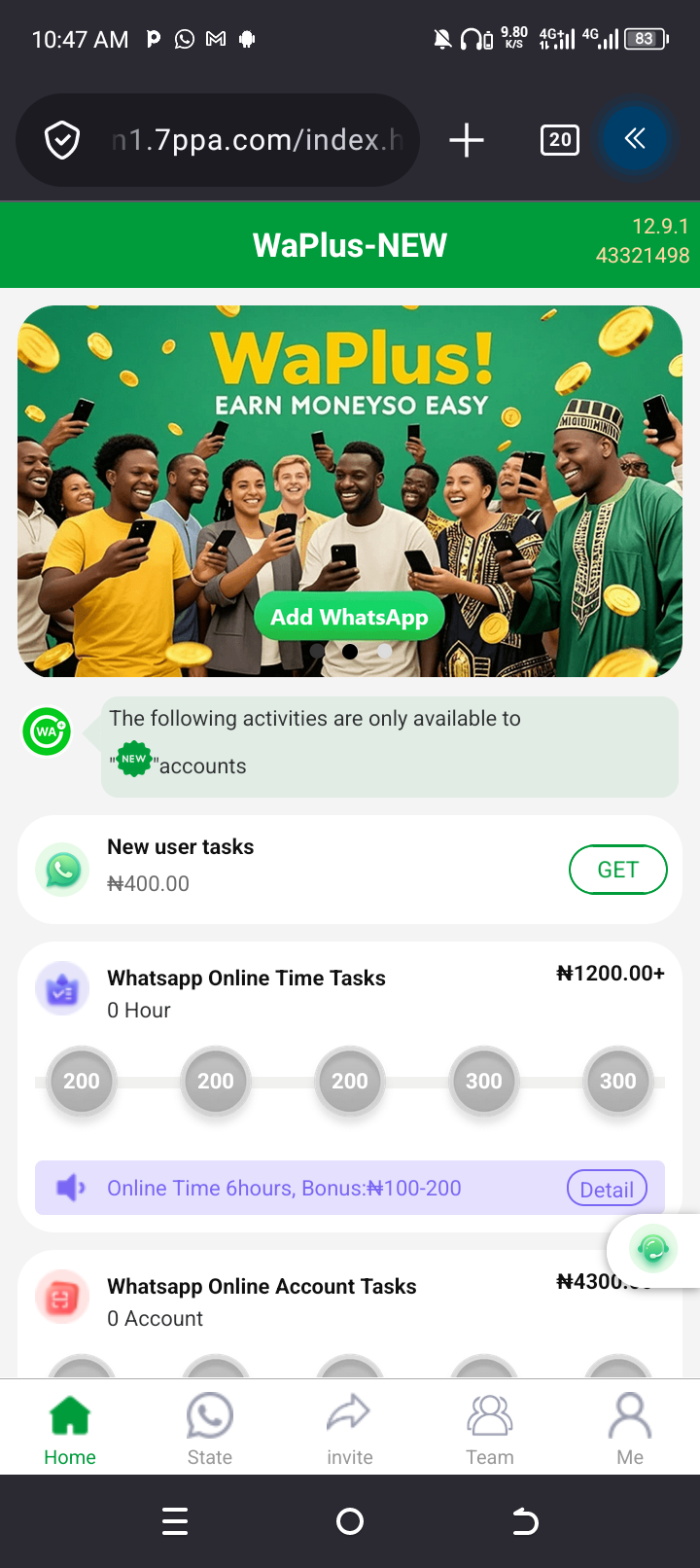Switch to the invite tab
Viewport: 700px width, 1568px height.
pos(349,1429)
